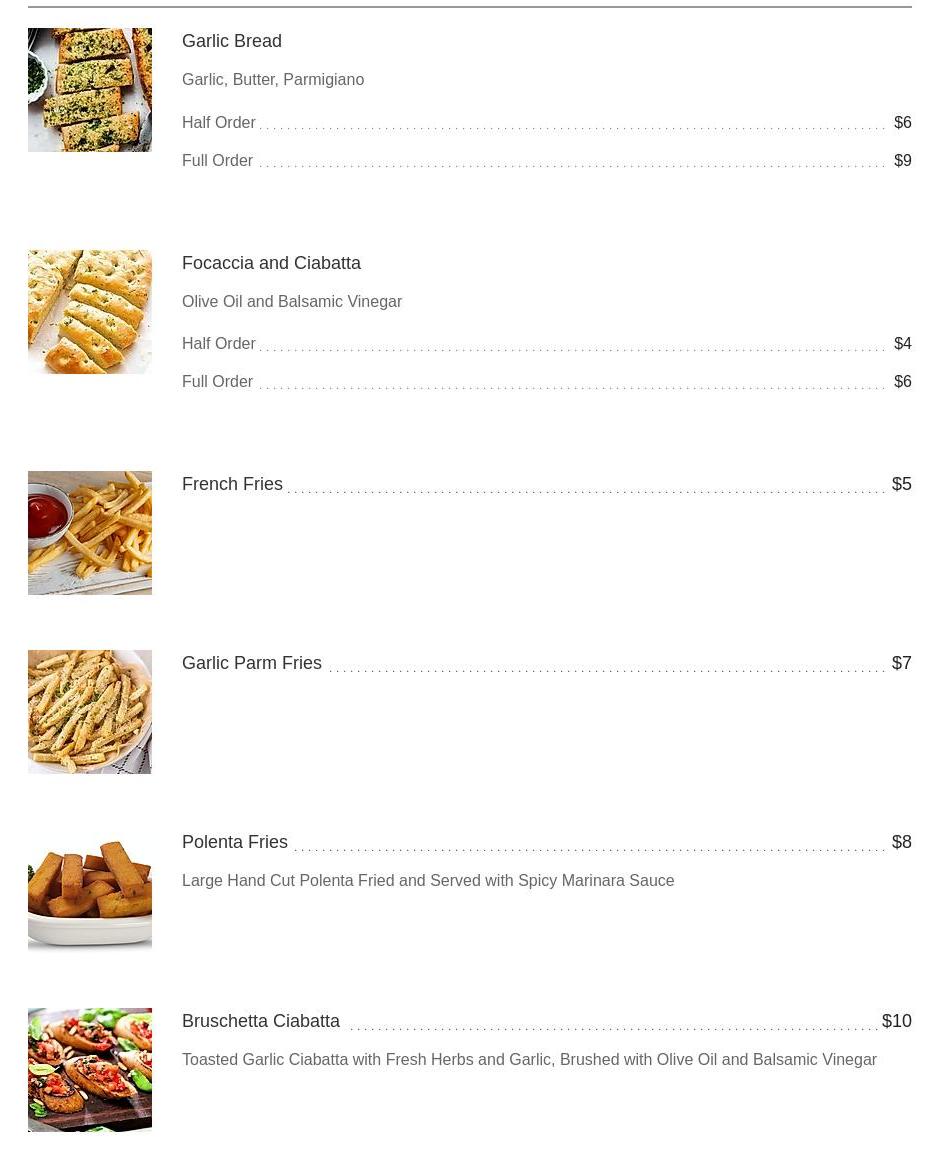Image resolution: width=945 pixels, height=1151 pixels.
Task: Select the Polenta Fries image
Action: coord(90,891)
